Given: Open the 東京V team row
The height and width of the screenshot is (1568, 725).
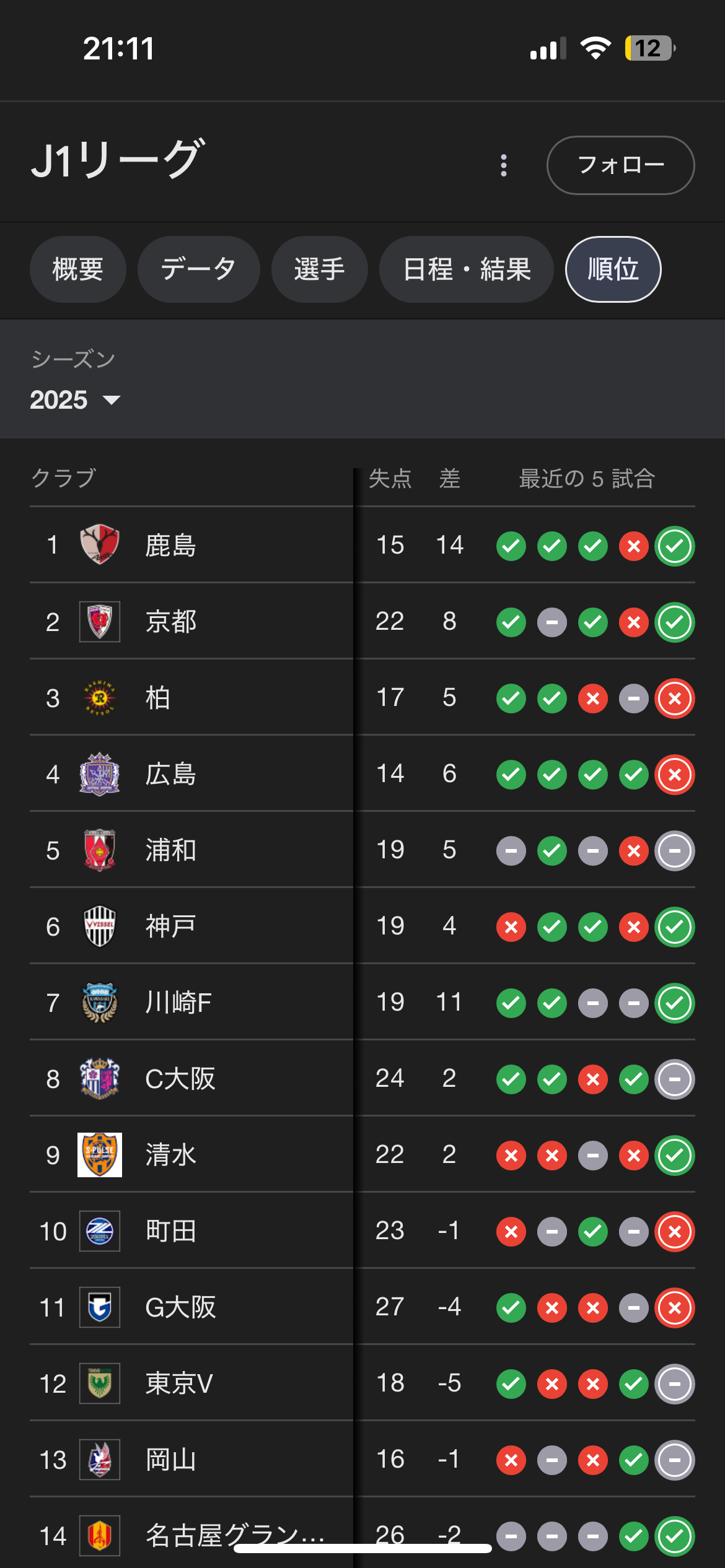Looking at the screenshot, I should tap(362, 1383).
